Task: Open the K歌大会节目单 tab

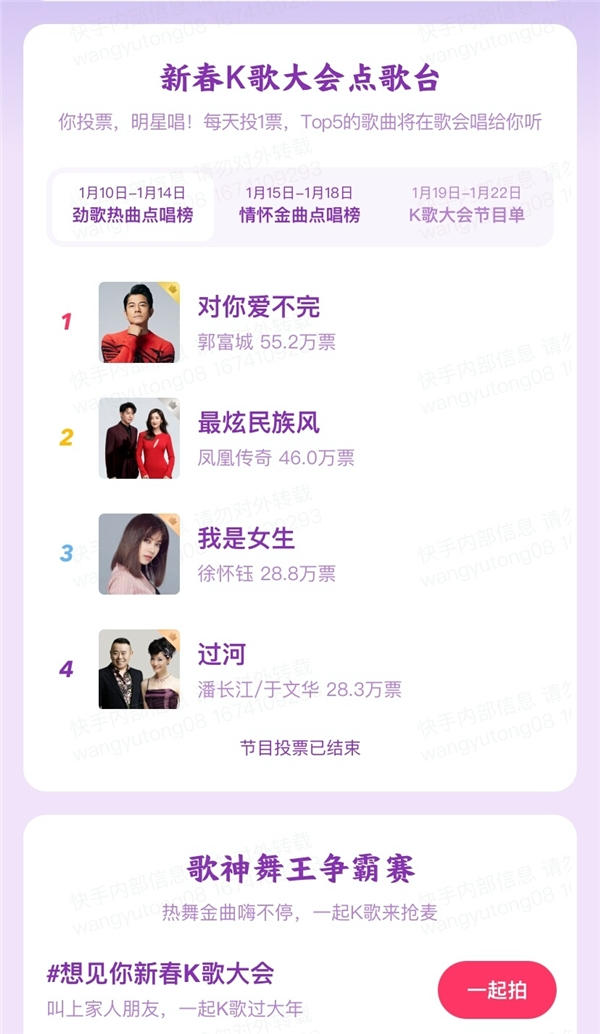Action: click(x=466, y=205)
